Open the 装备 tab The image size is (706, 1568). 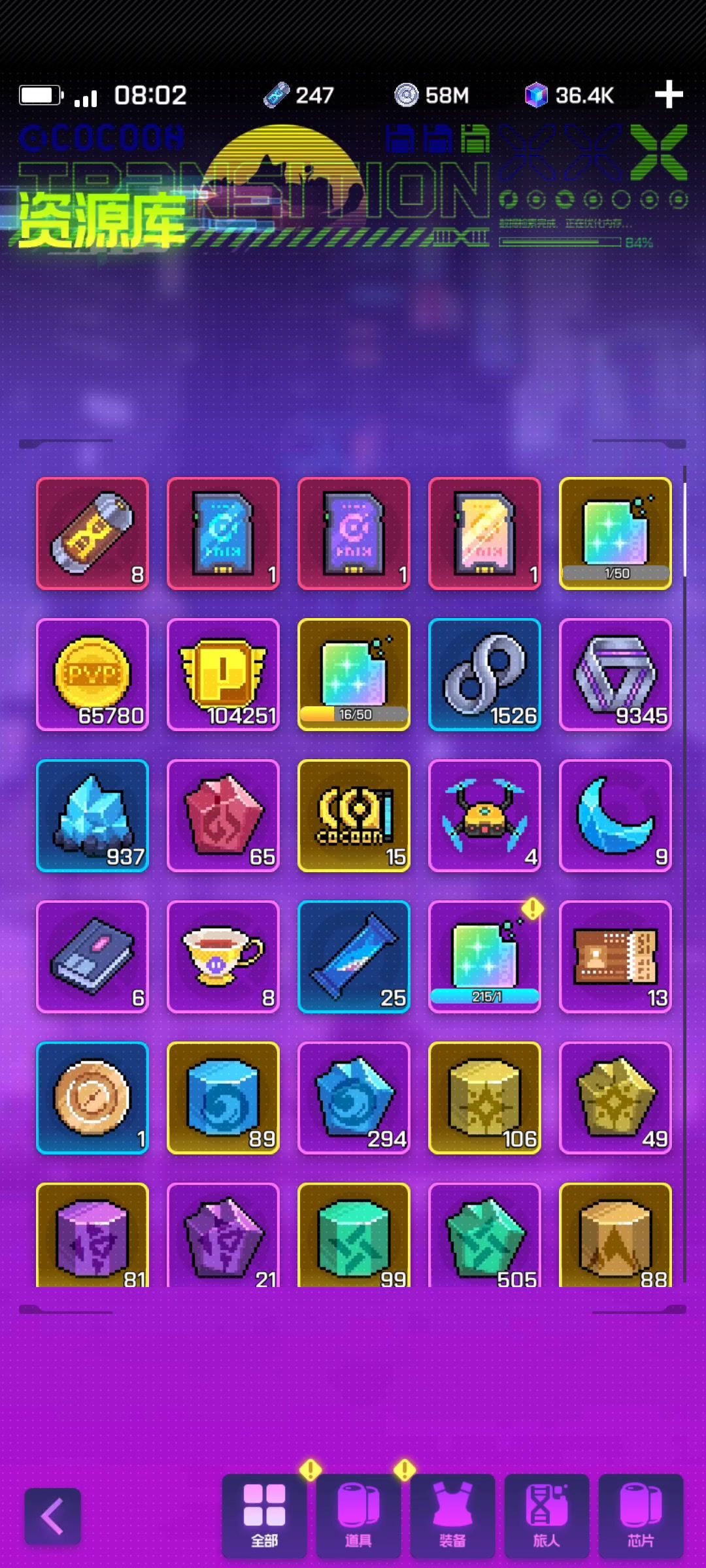[452, 1515]
